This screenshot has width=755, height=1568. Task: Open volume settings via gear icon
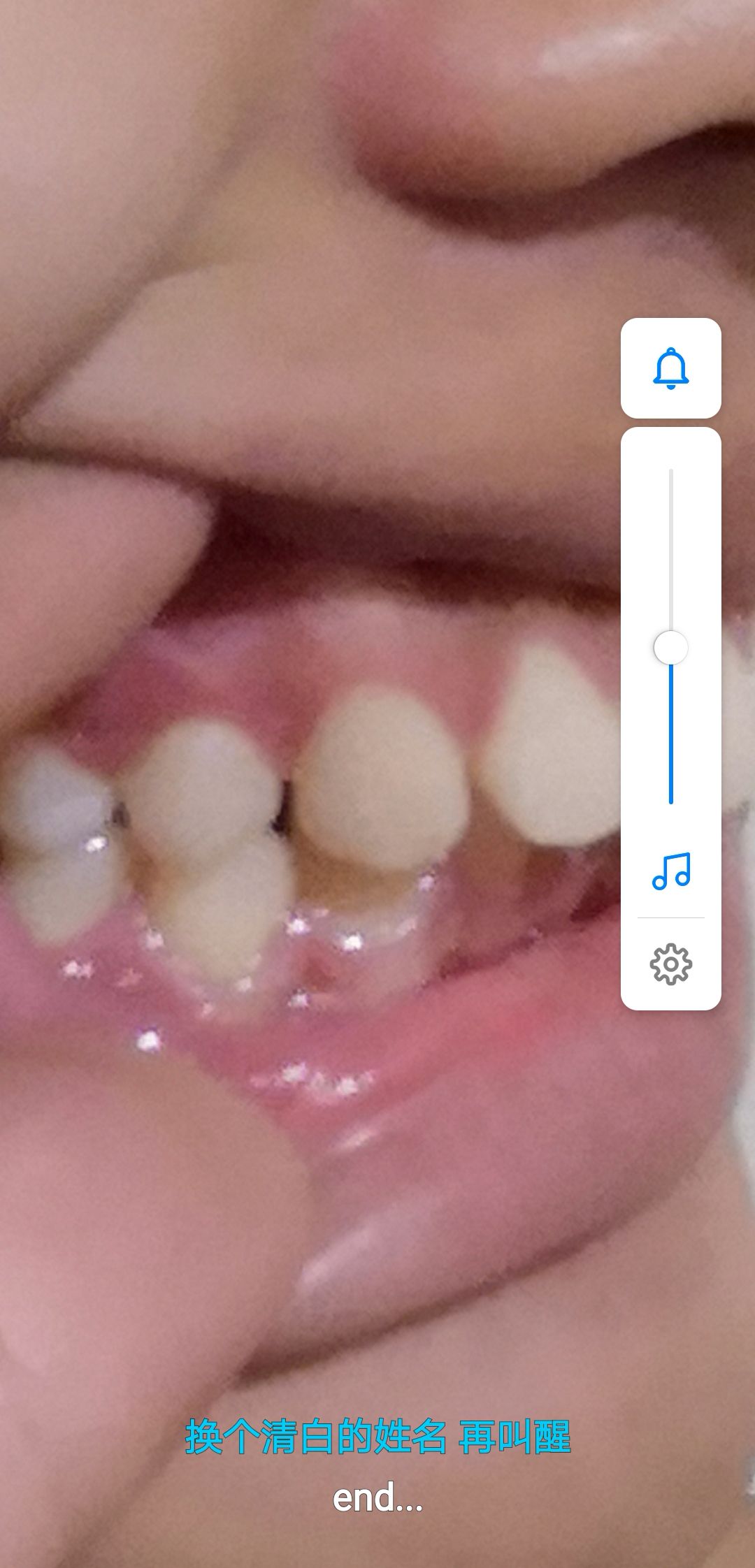coord(670,964)
